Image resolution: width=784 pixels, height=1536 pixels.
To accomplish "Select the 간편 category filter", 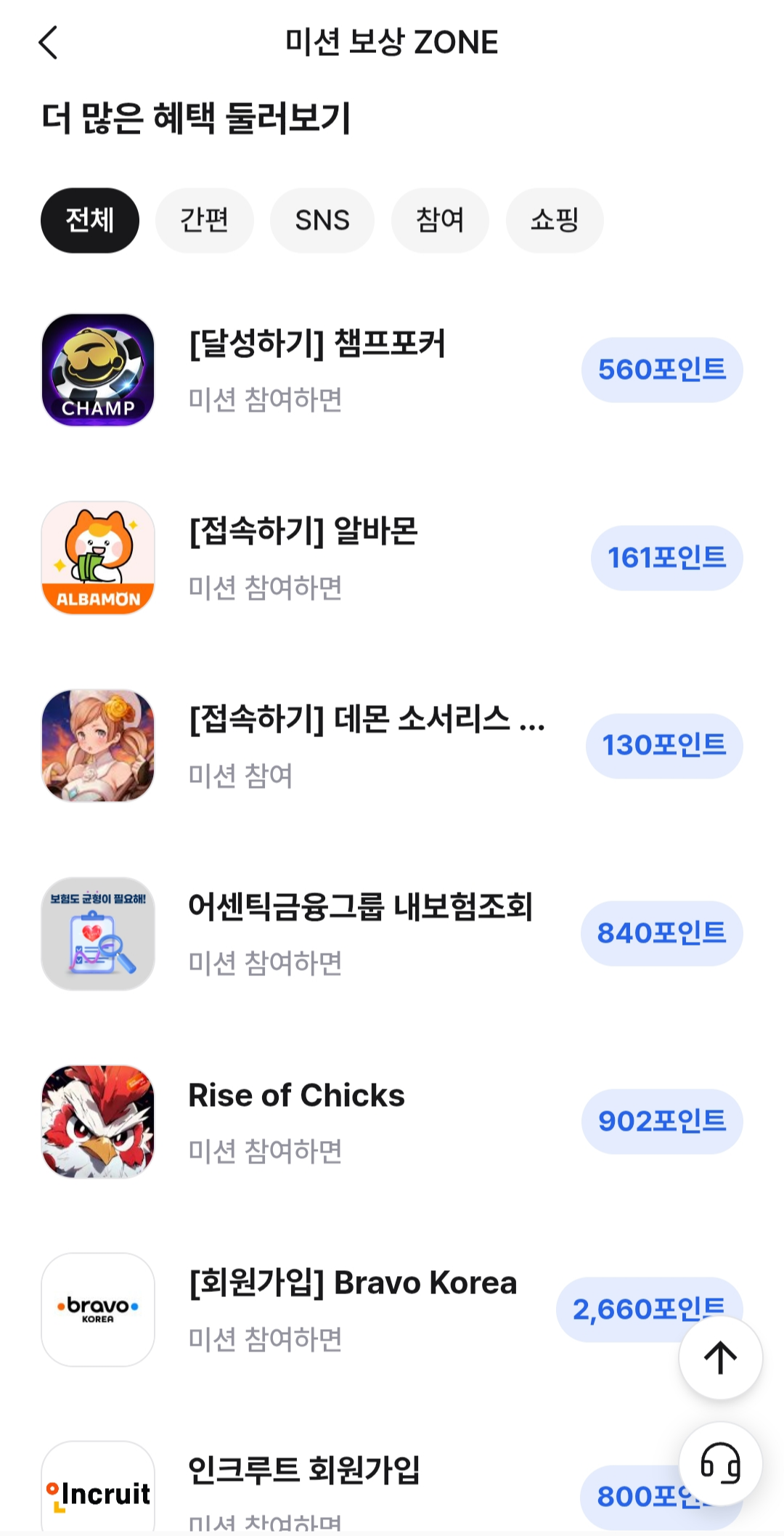I will (204, 220).
